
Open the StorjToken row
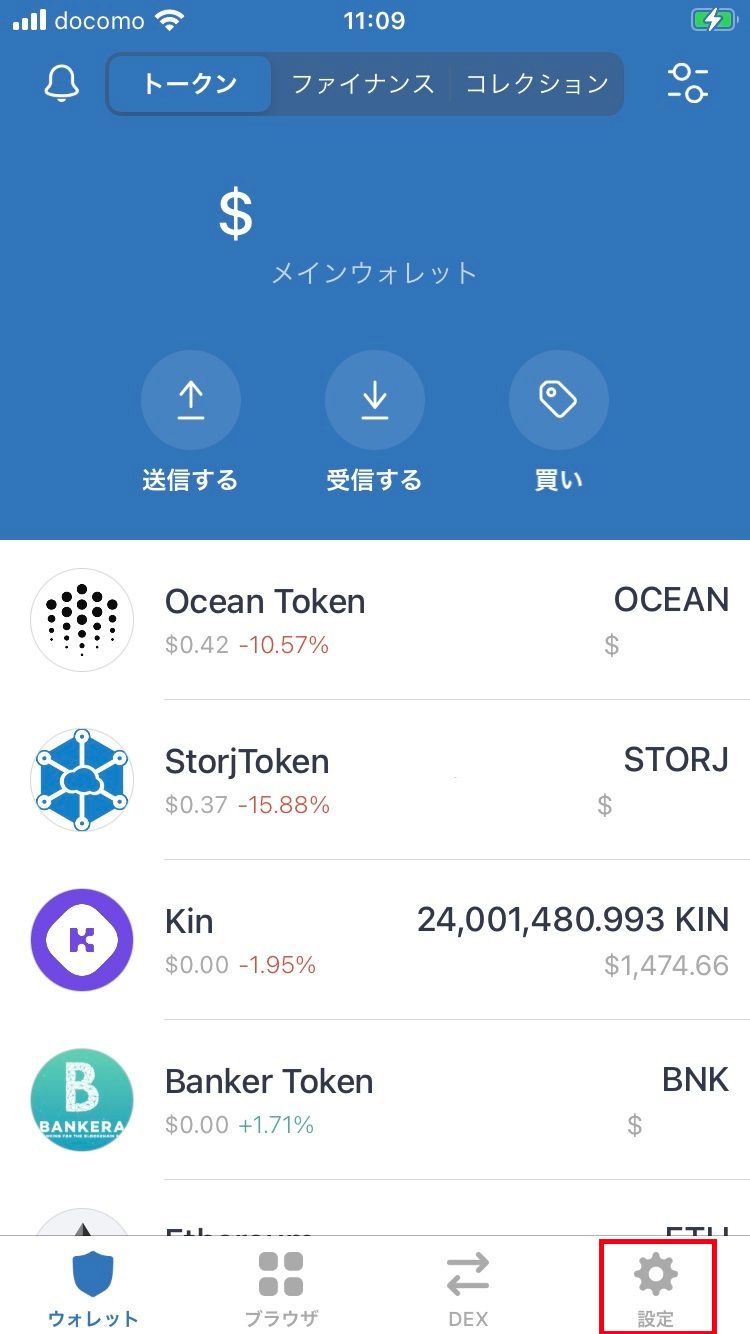[375, 780]
